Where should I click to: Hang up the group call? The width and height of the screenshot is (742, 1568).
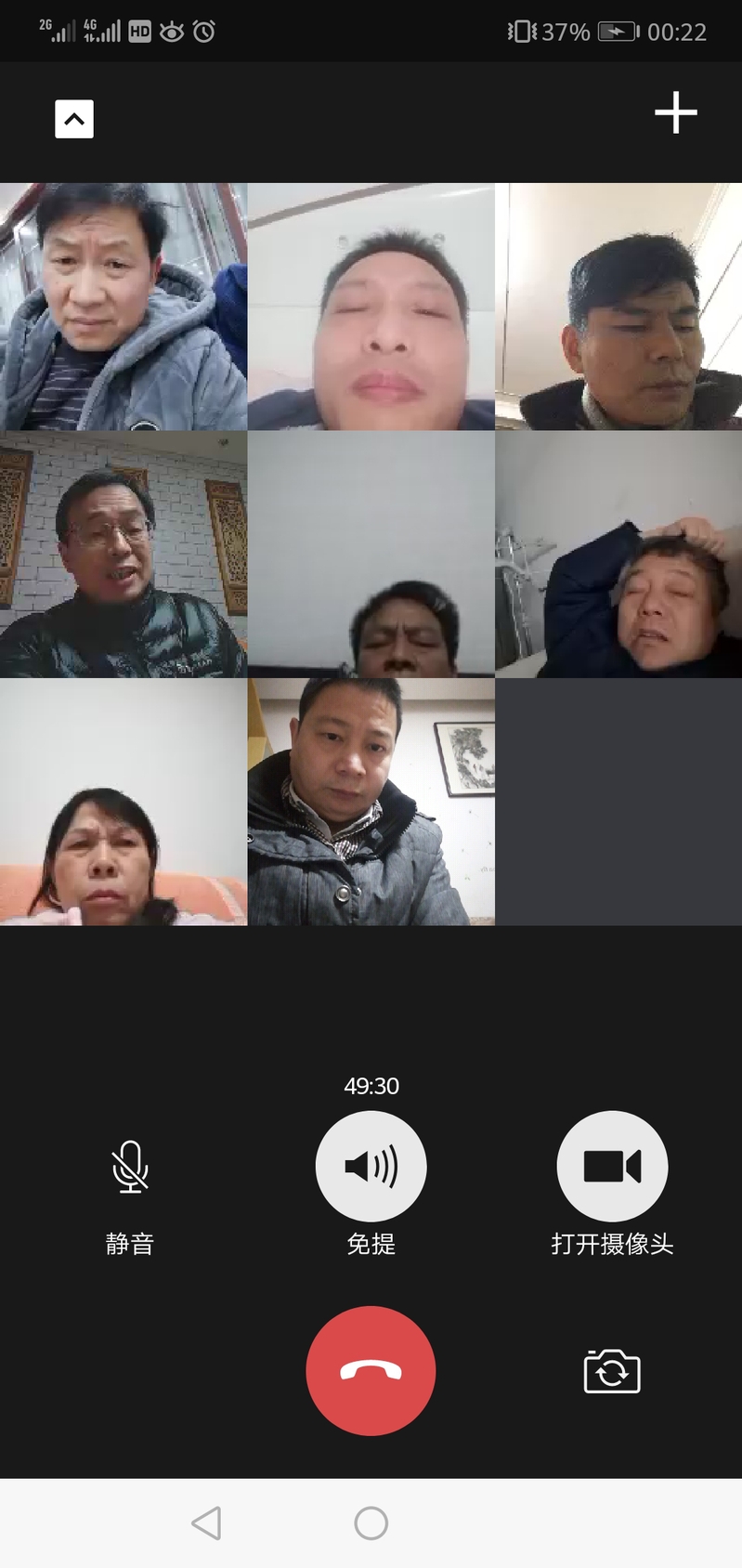tap(371, 1370)
